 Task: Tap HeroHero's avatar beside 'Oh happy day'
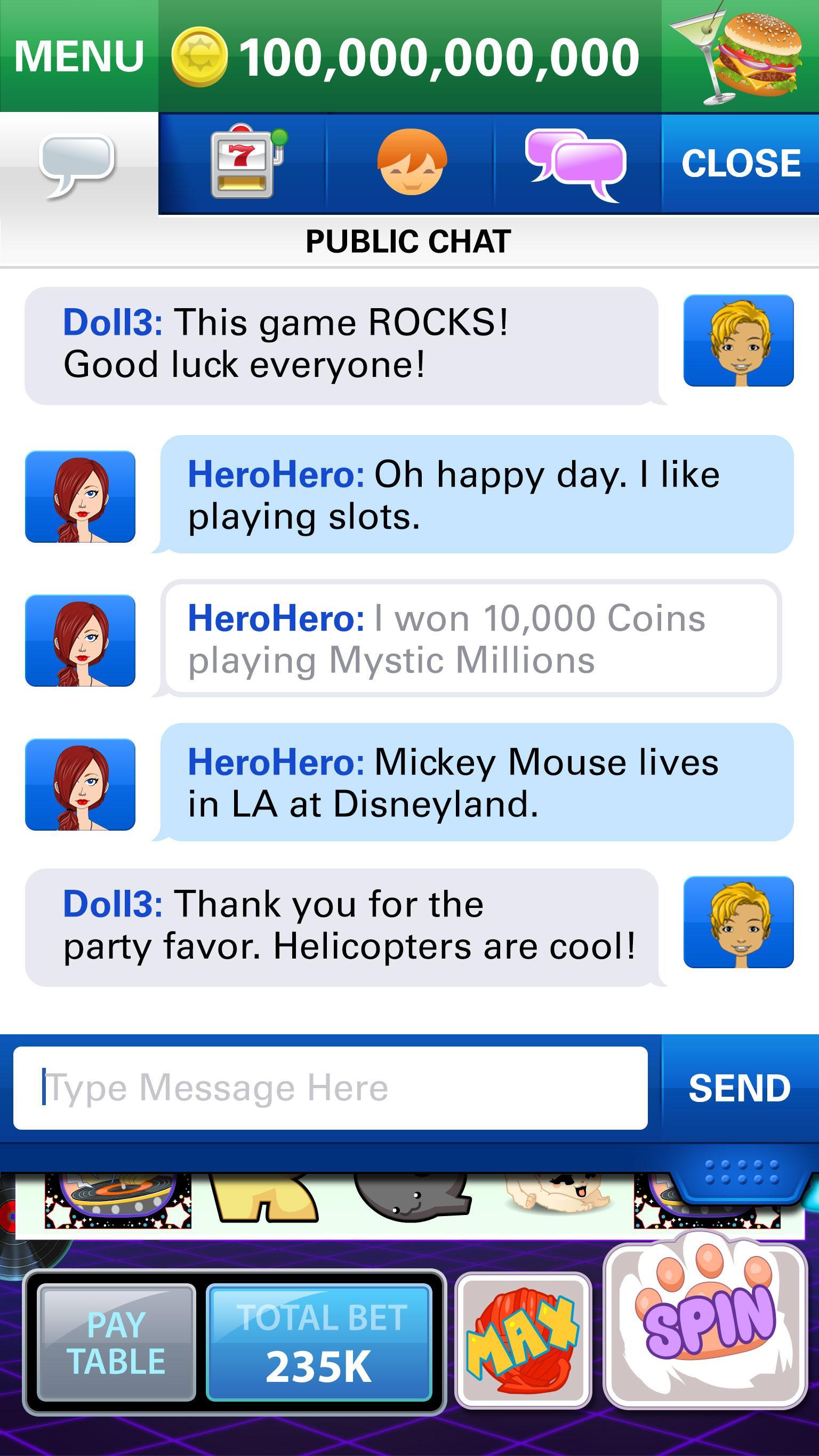81,496
